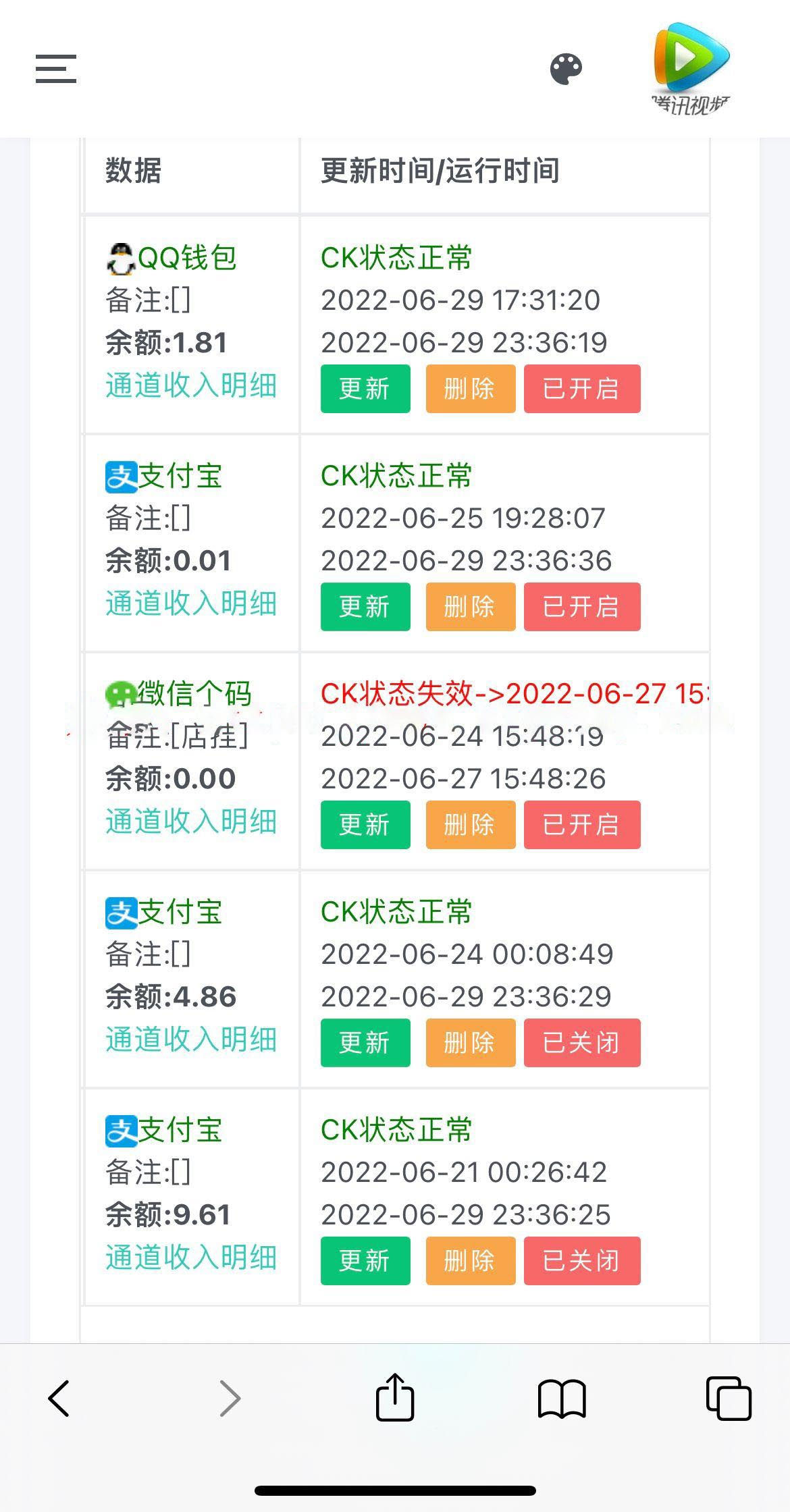Image resolution: width=790 pixels, height=1512 pixels.
Task: Toggle 已开启 on 支付宝 with balance 0.01
Action: pos(581,607)
